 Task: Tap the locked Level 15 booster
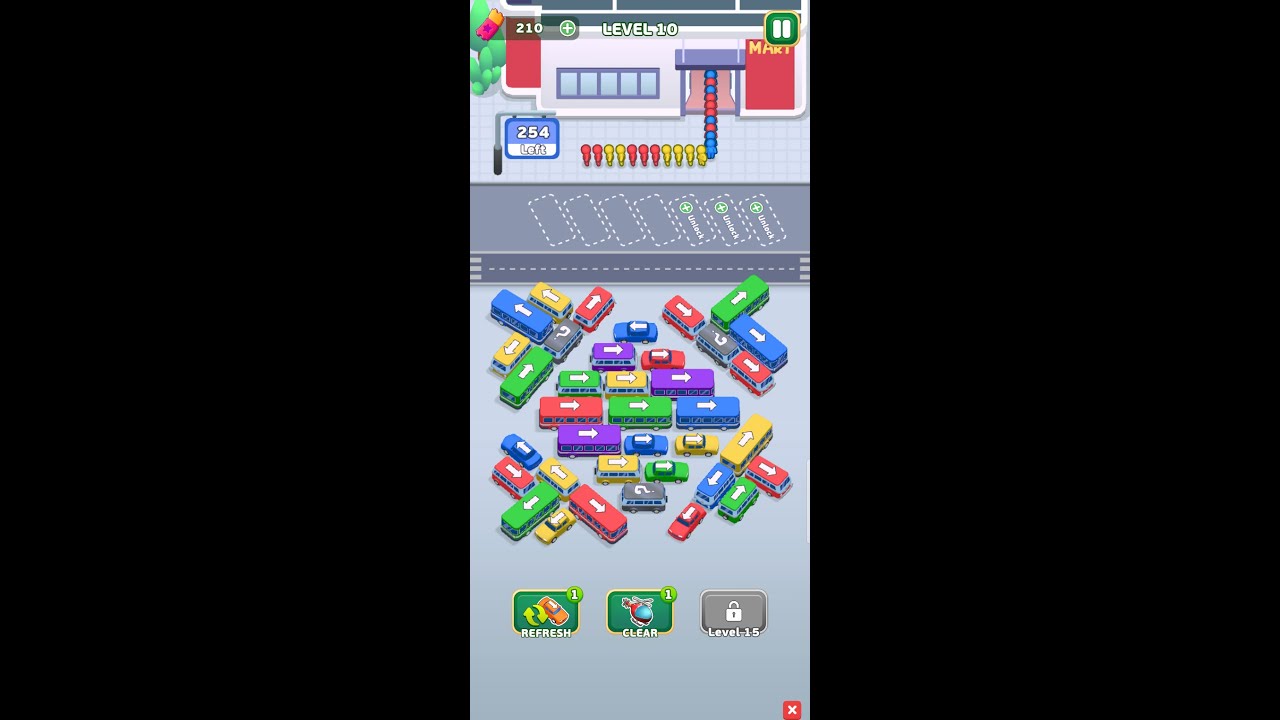[733, 613]
